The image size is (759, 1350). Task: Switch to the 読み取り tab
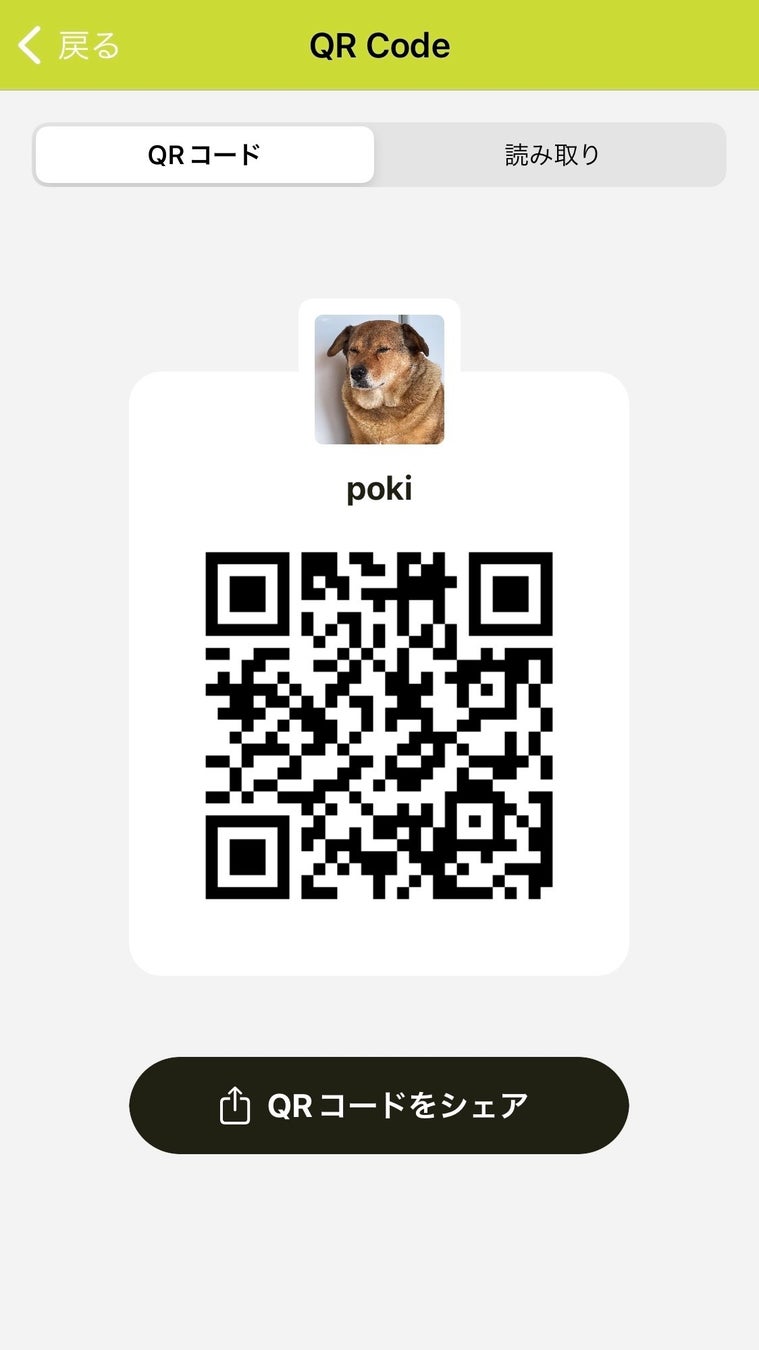pyautogui.click(x=551, y=155)
